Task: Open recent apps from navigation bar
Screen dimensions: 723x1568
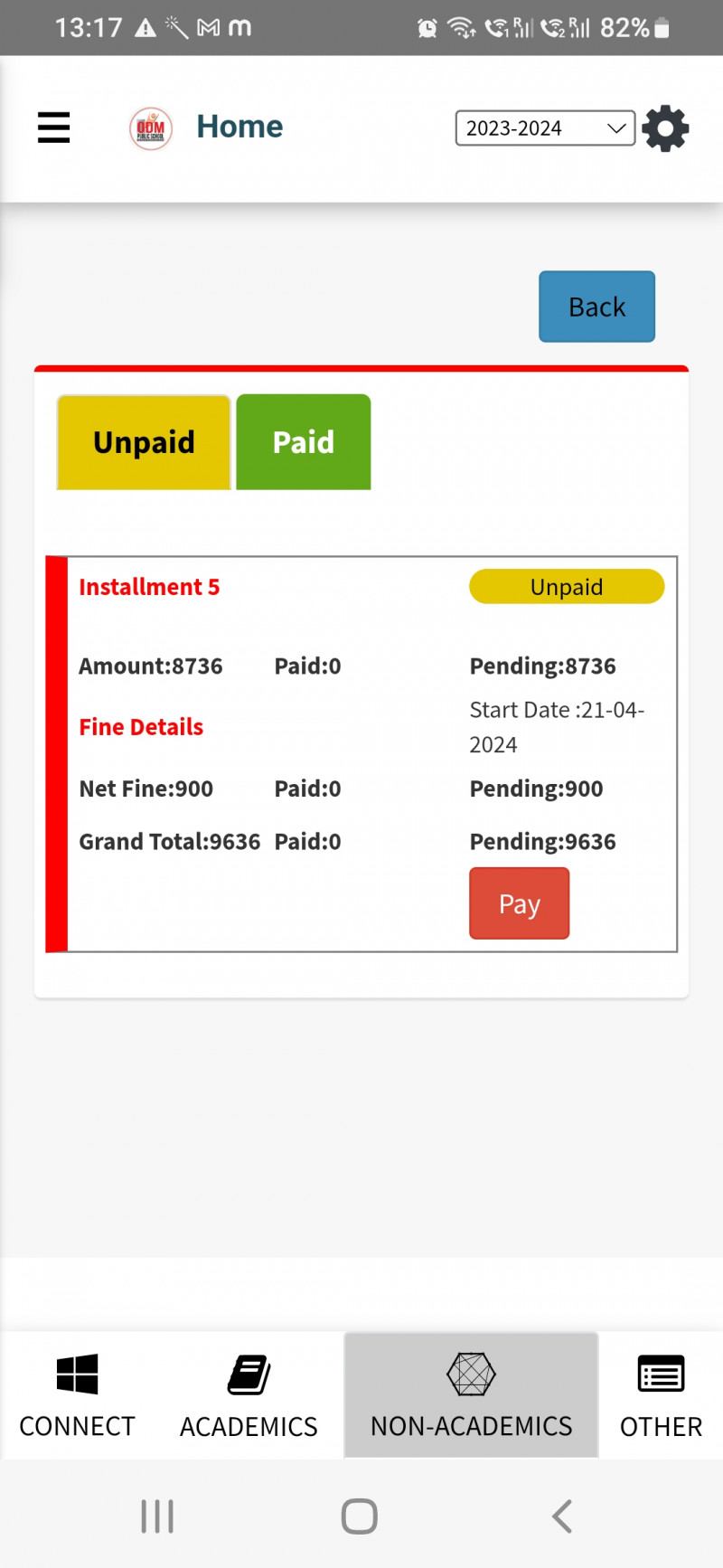Action: [157, 1516]
